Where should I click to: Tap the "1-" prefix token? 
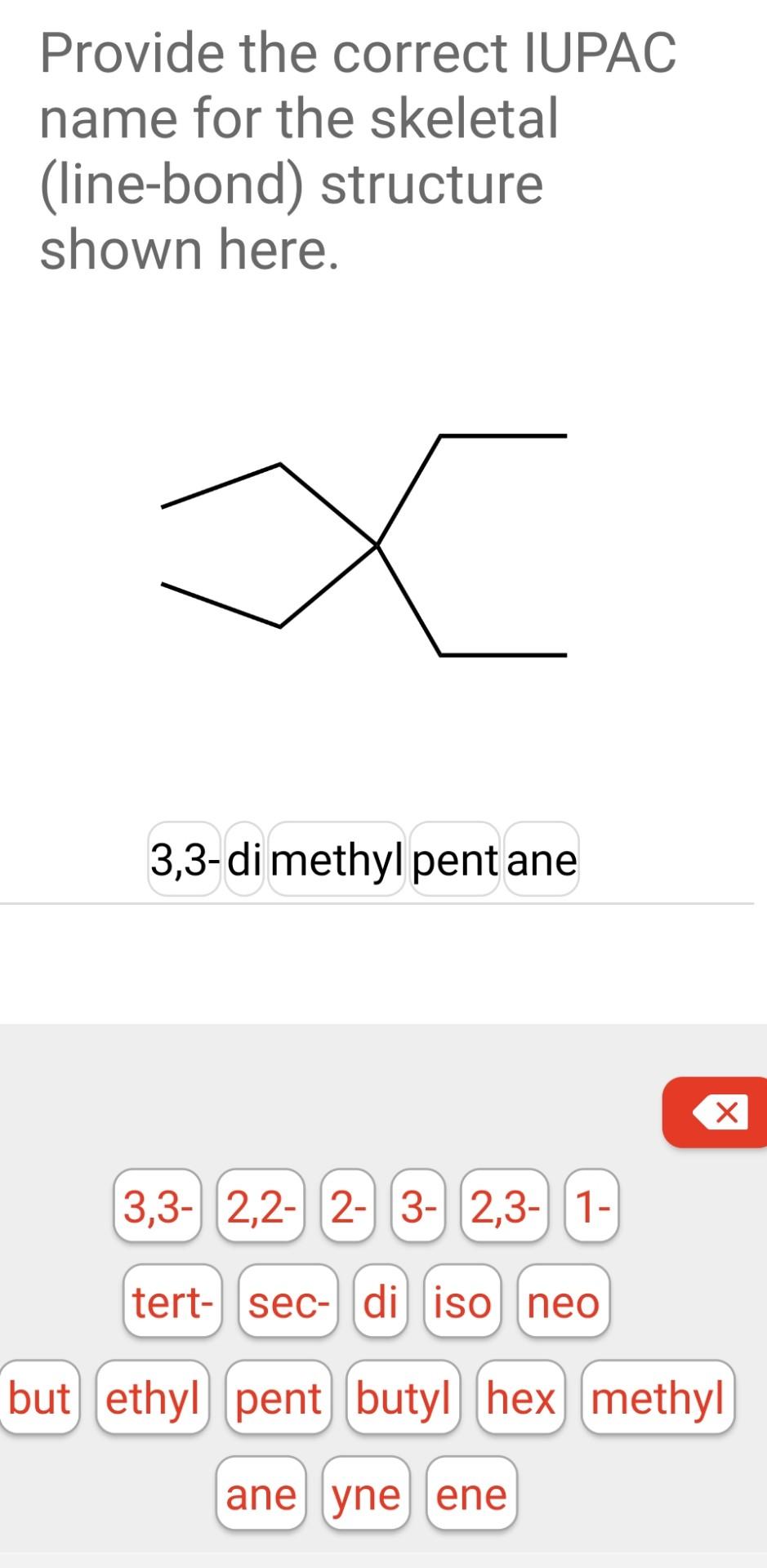pos(591,1206)
